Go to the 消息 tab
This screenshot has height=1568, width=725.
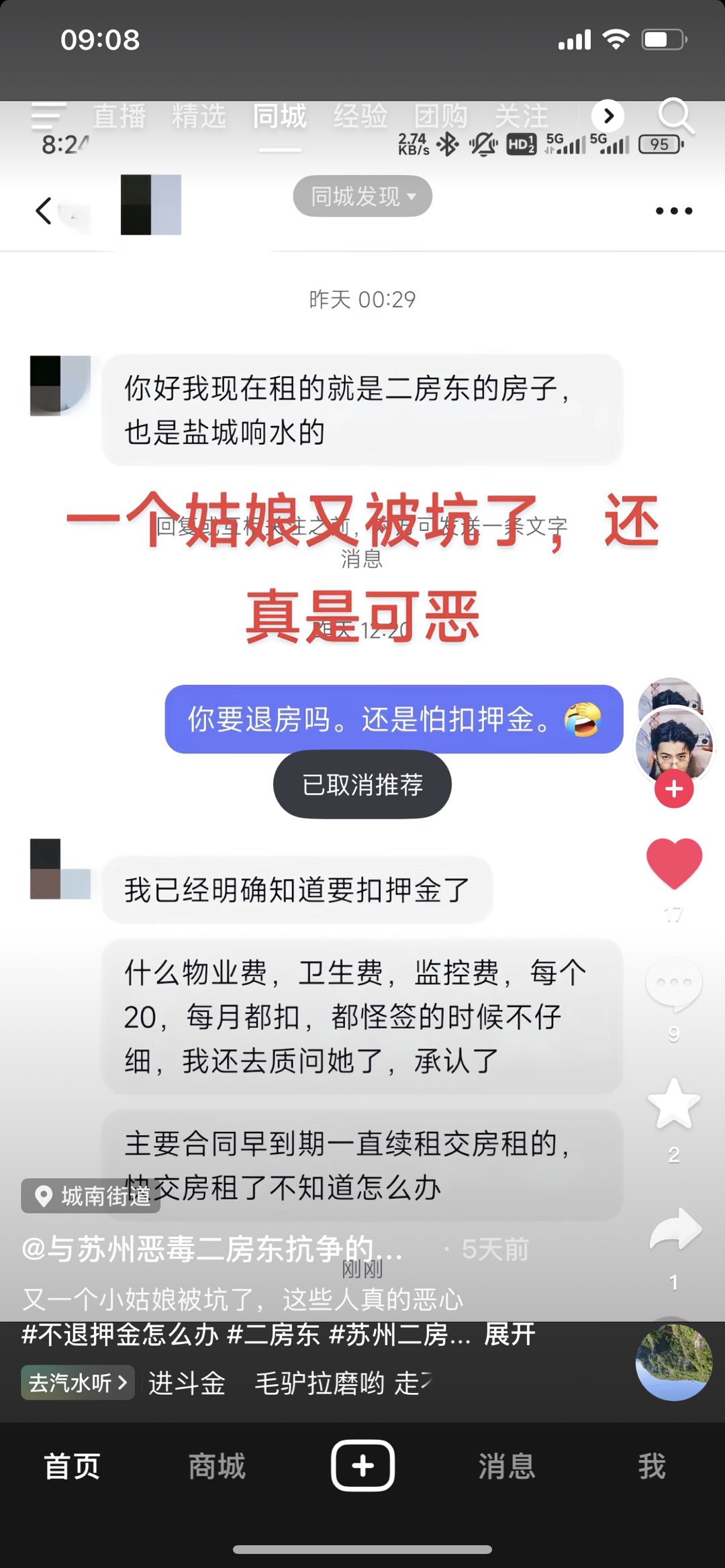click(507, 1466)
